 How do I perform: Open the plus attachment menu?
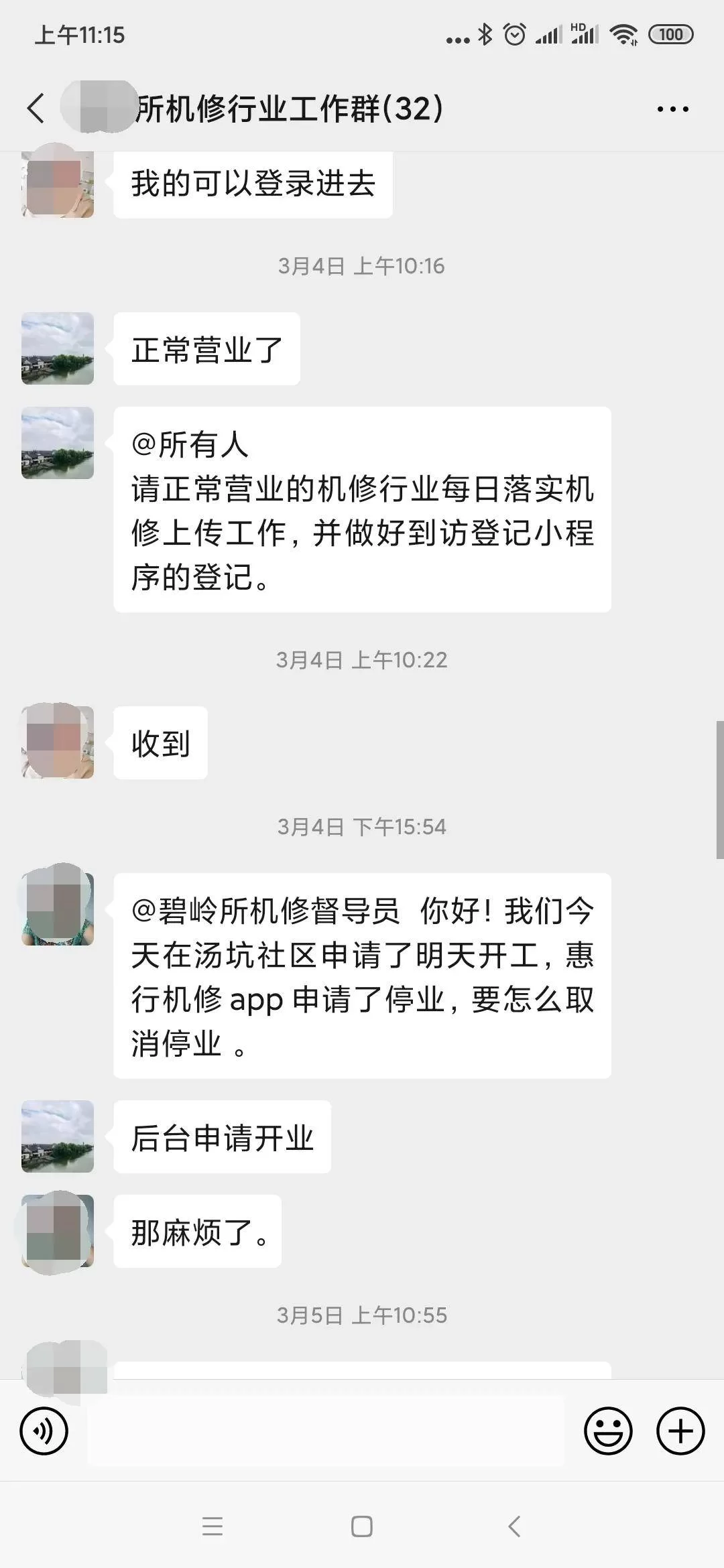(680, 1431)
